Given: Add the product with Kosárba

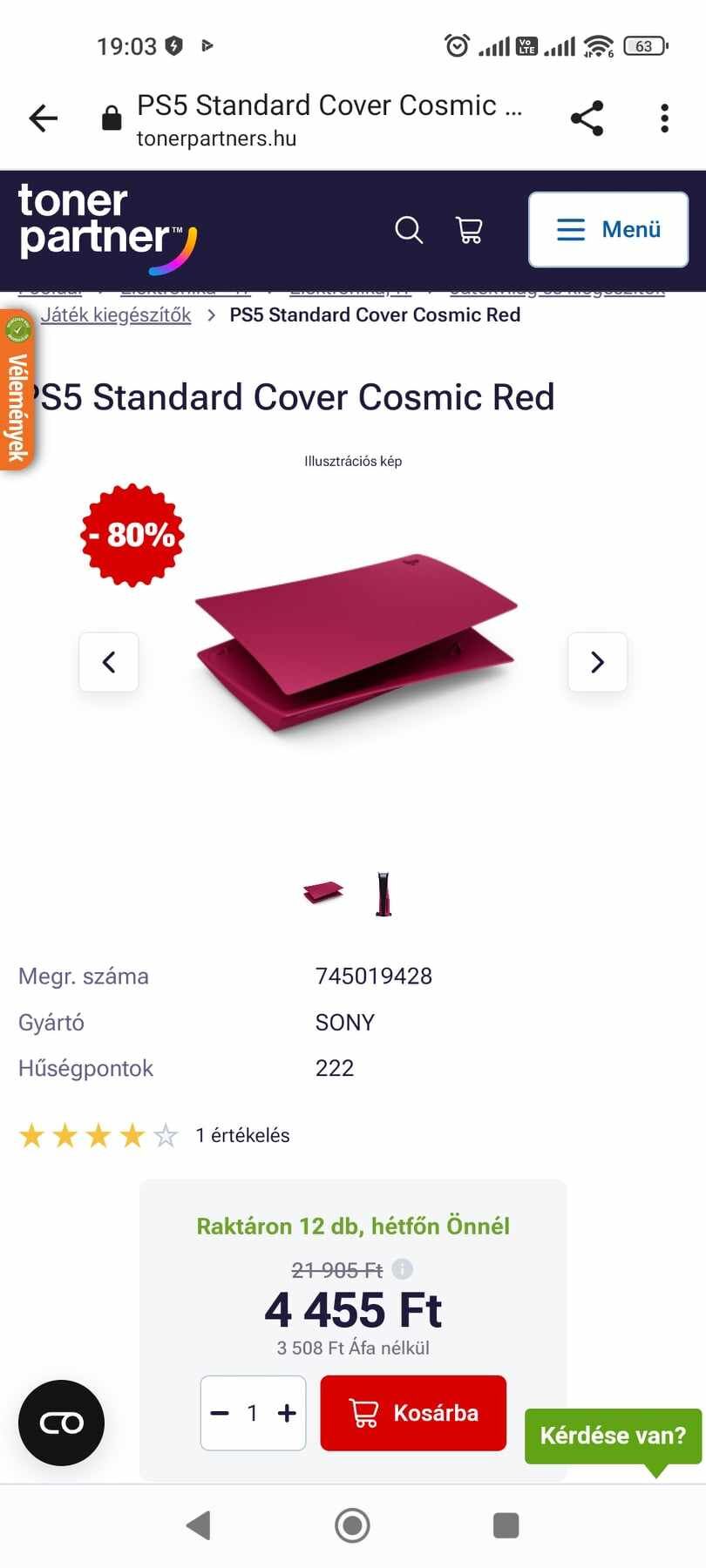Looking at the screenshot, I should click(x=413, y=1413).
